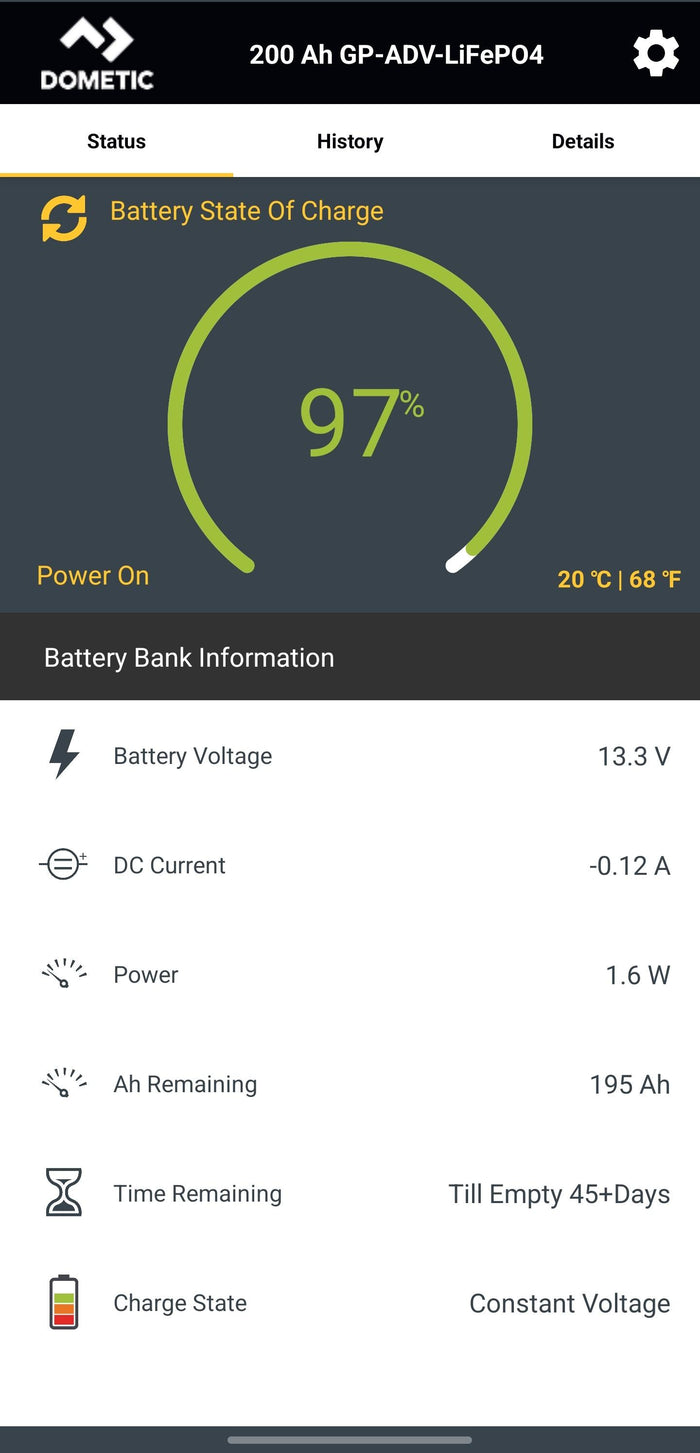Open the settings gear
Image resolution: width=700 pixels, height=1453 pixels.
656,53
